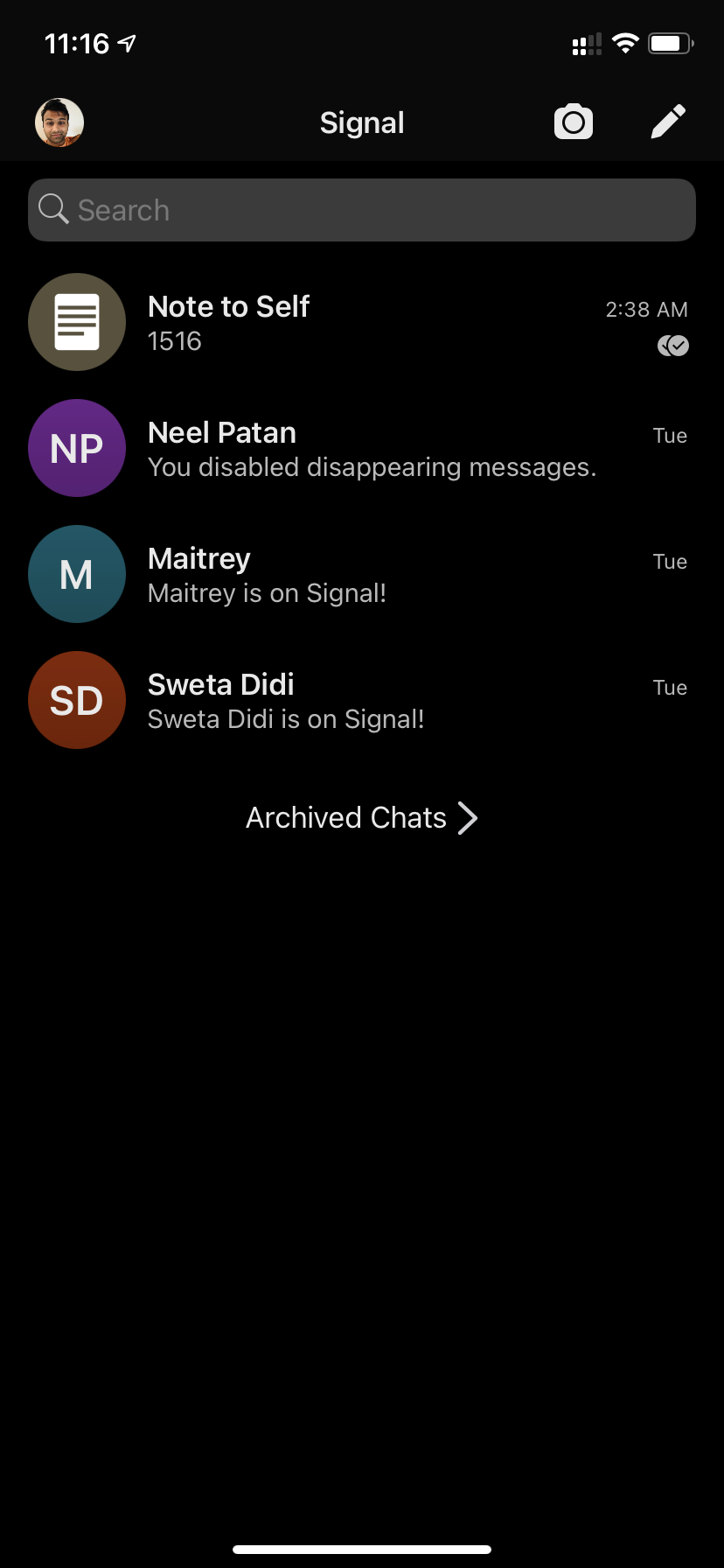Image resolution: width=724 pixels, height=1568 pixels.
Task: Tap the magnifying glass in the search bar
Action: point(53,209)
